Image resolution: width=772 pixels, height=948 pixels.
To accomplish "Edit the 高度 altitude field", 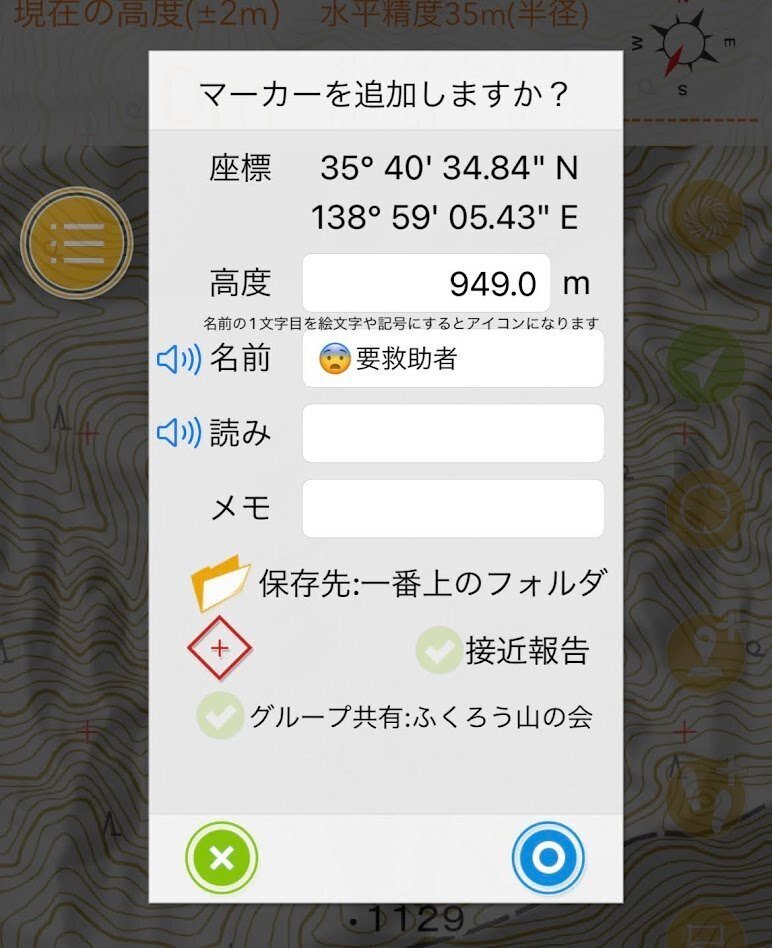I will (x=426, y=283).
